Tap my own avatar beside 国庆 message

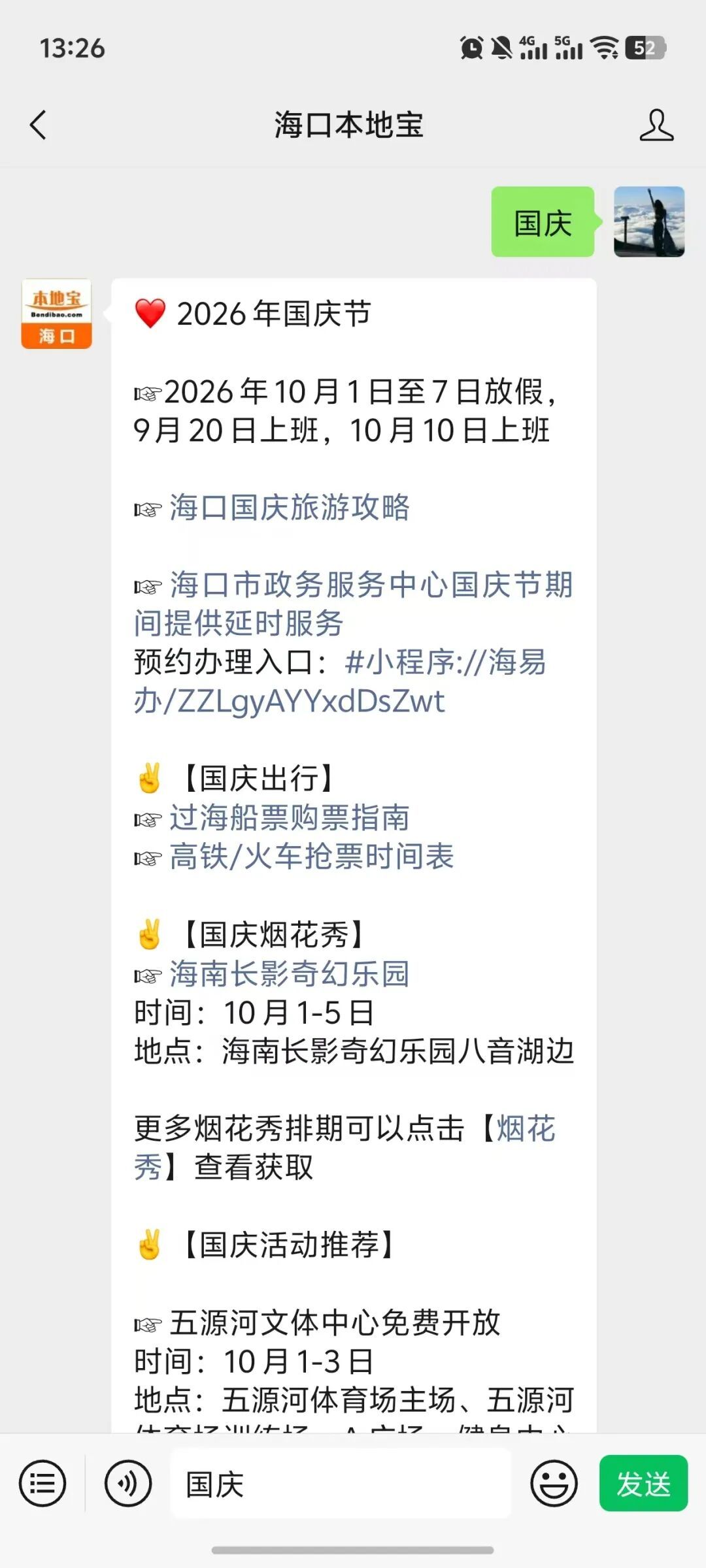click(x=649, y=221)
